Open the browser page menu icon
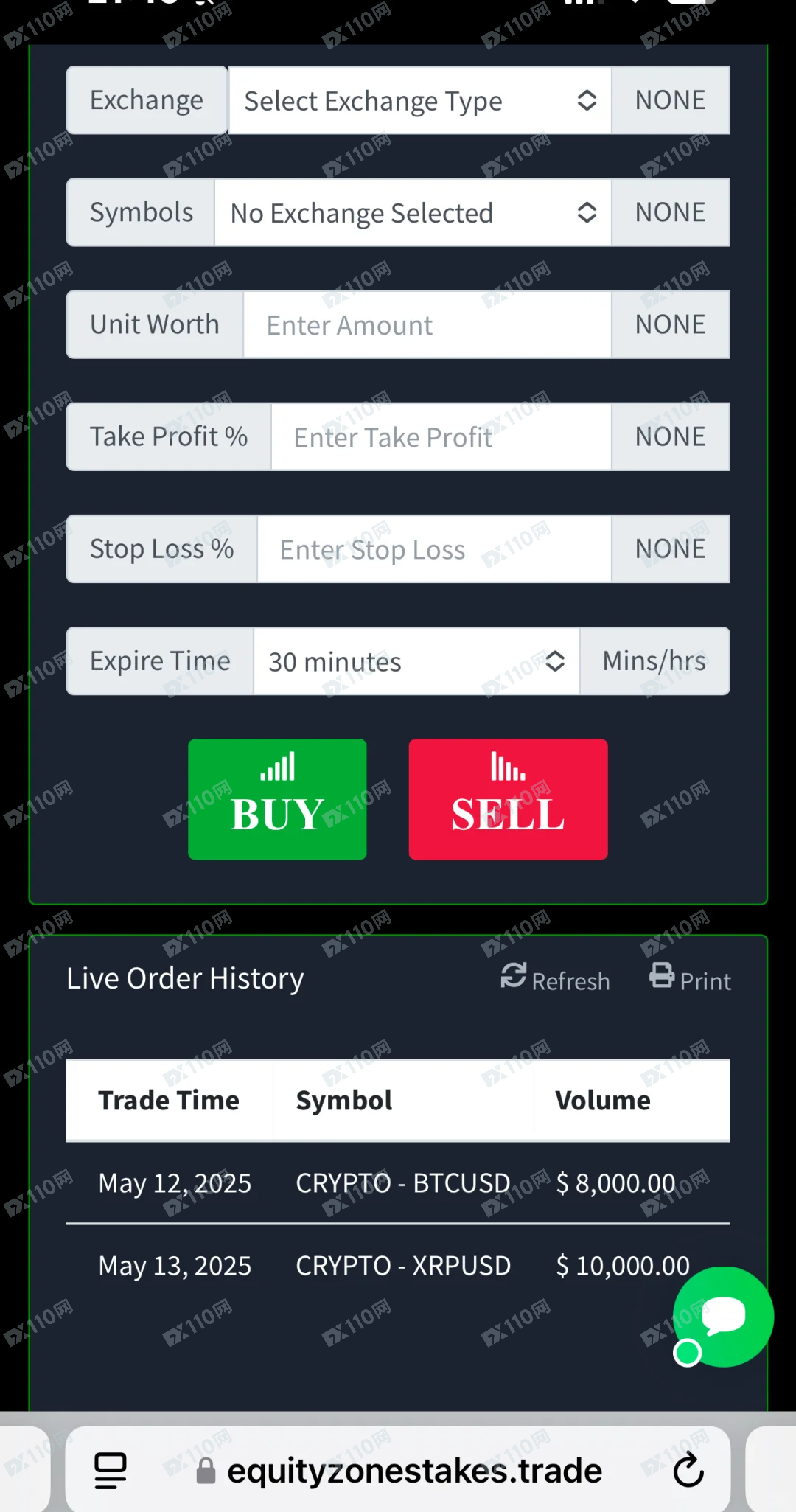 point(111,1470)
